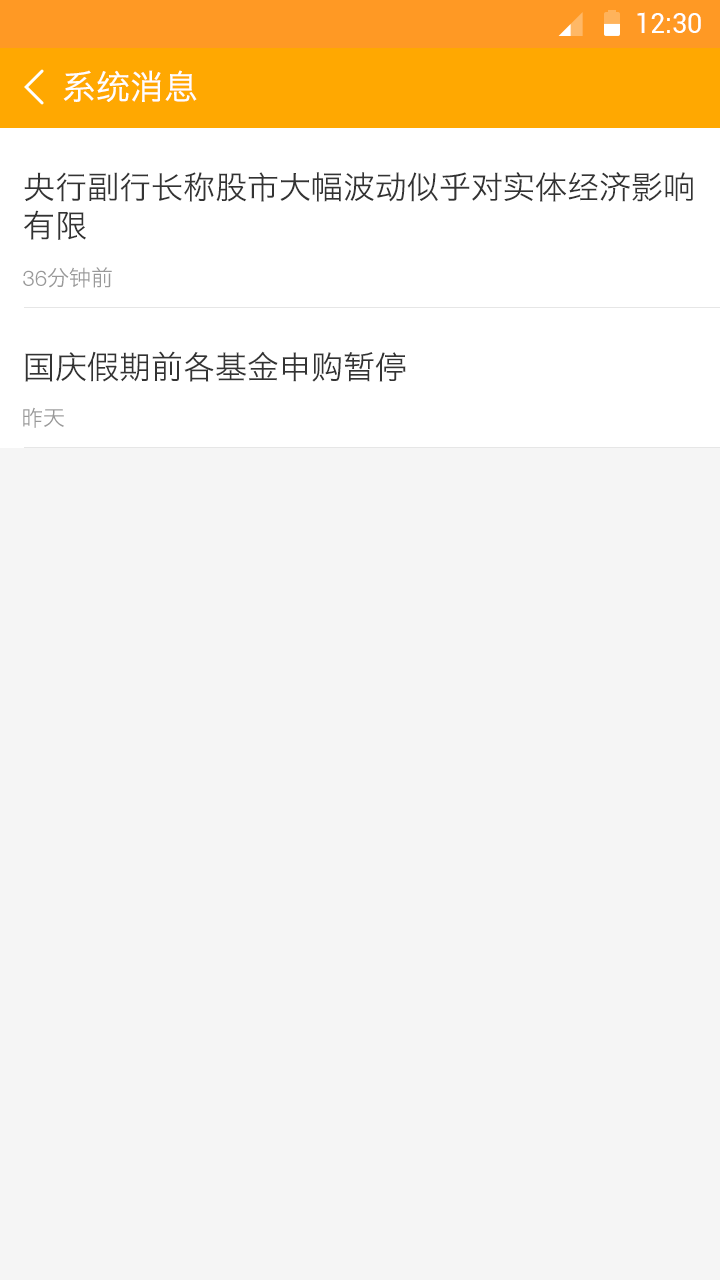This screenshot has width=720, height=1280.
Task: Go back from 系统消息 screen
Action: click(x=34, y=87)
